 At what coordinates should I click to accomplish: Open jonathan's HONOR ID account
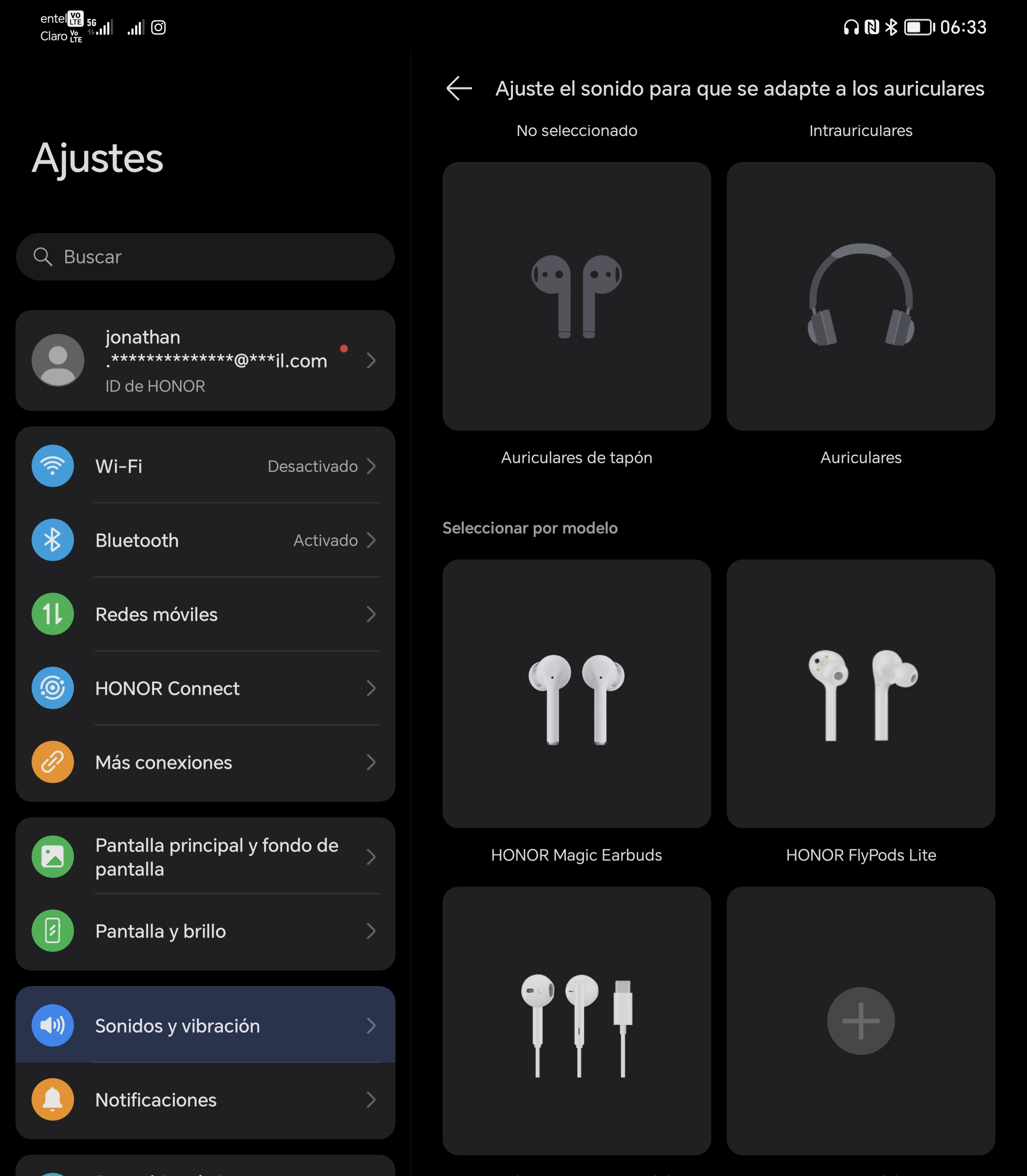pos(205,360)
